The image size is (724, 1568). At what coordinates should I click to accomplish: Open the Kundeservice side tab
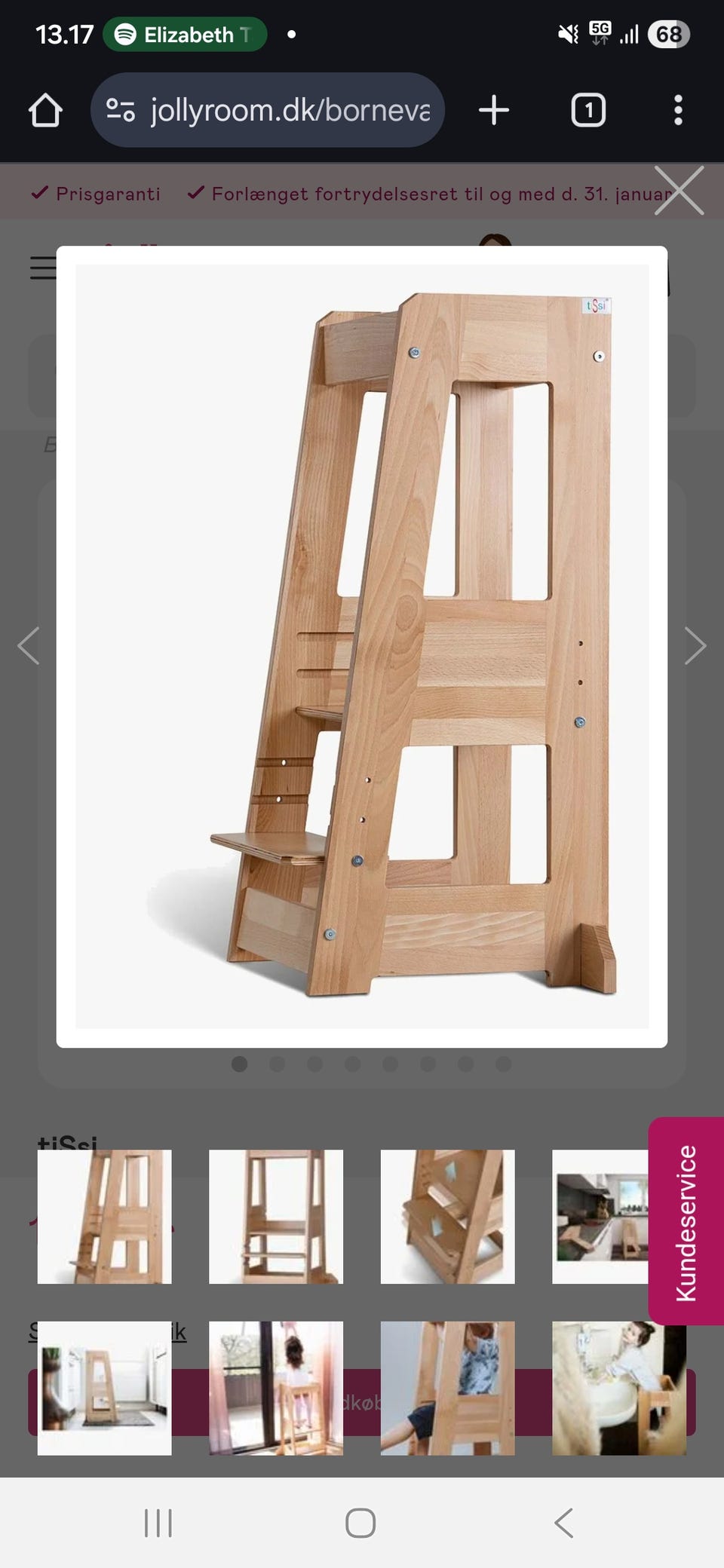point(686,1220)
